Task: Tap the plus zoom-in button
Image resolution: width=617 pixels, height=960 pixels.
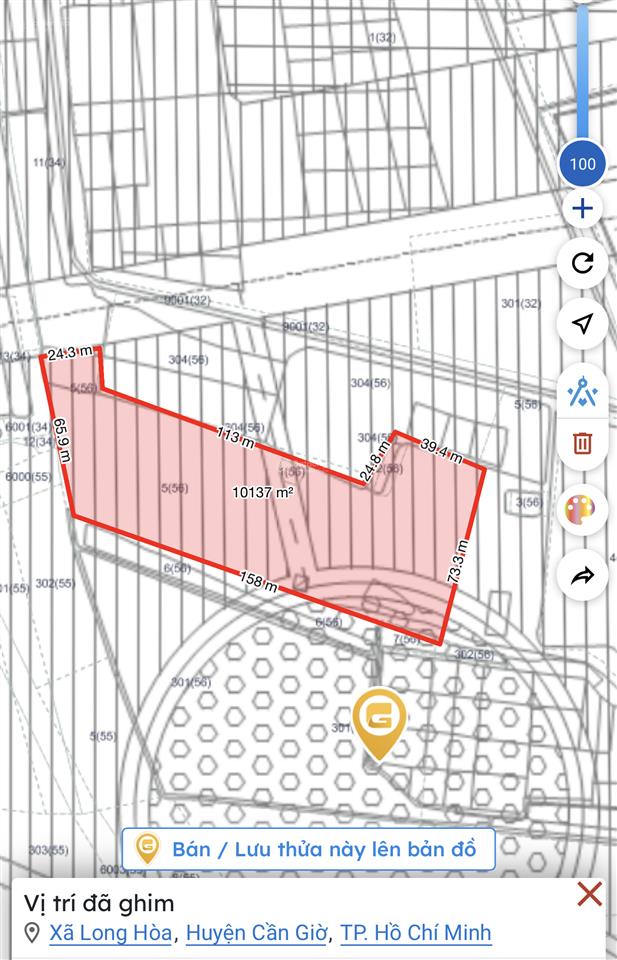Action: [582, 210]
